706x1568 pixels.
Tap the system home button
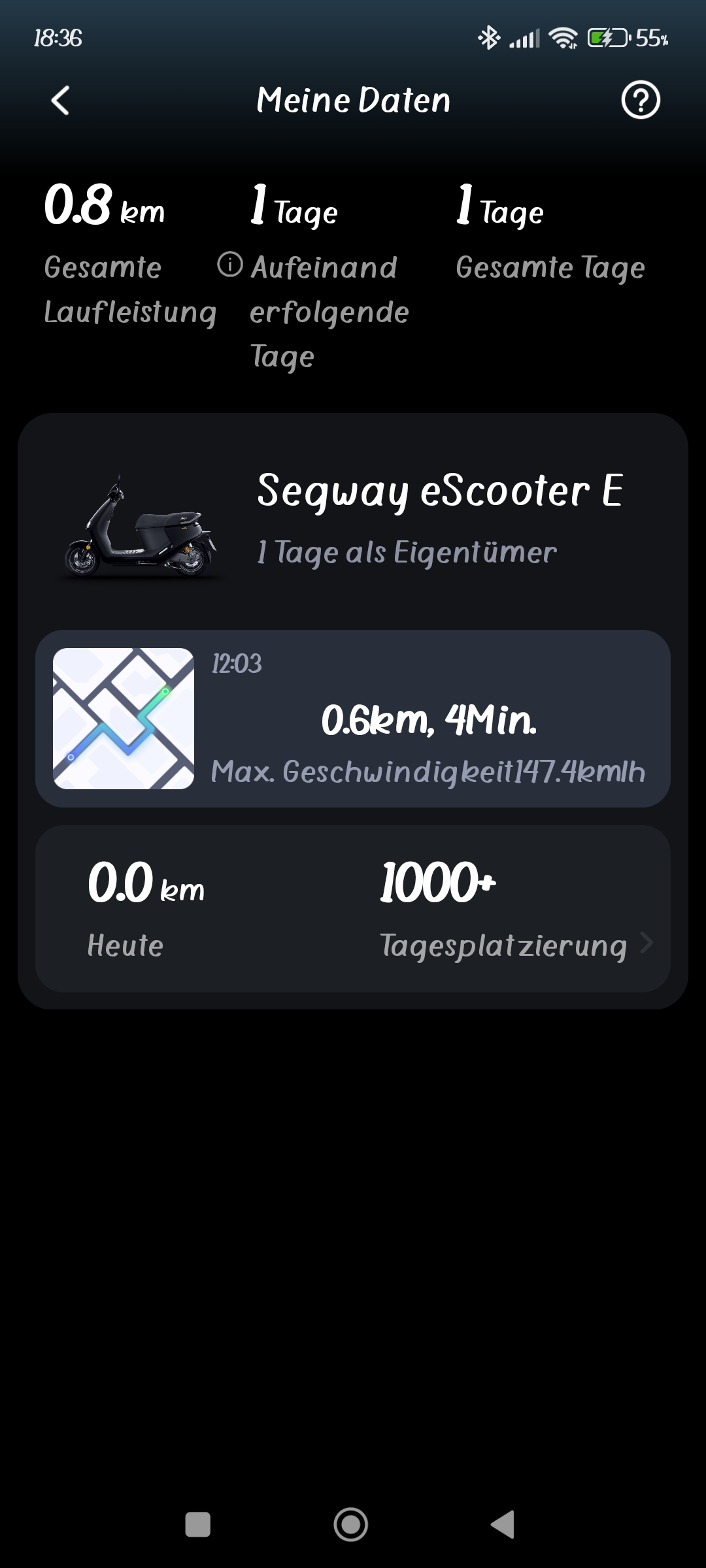[351, 1524]
